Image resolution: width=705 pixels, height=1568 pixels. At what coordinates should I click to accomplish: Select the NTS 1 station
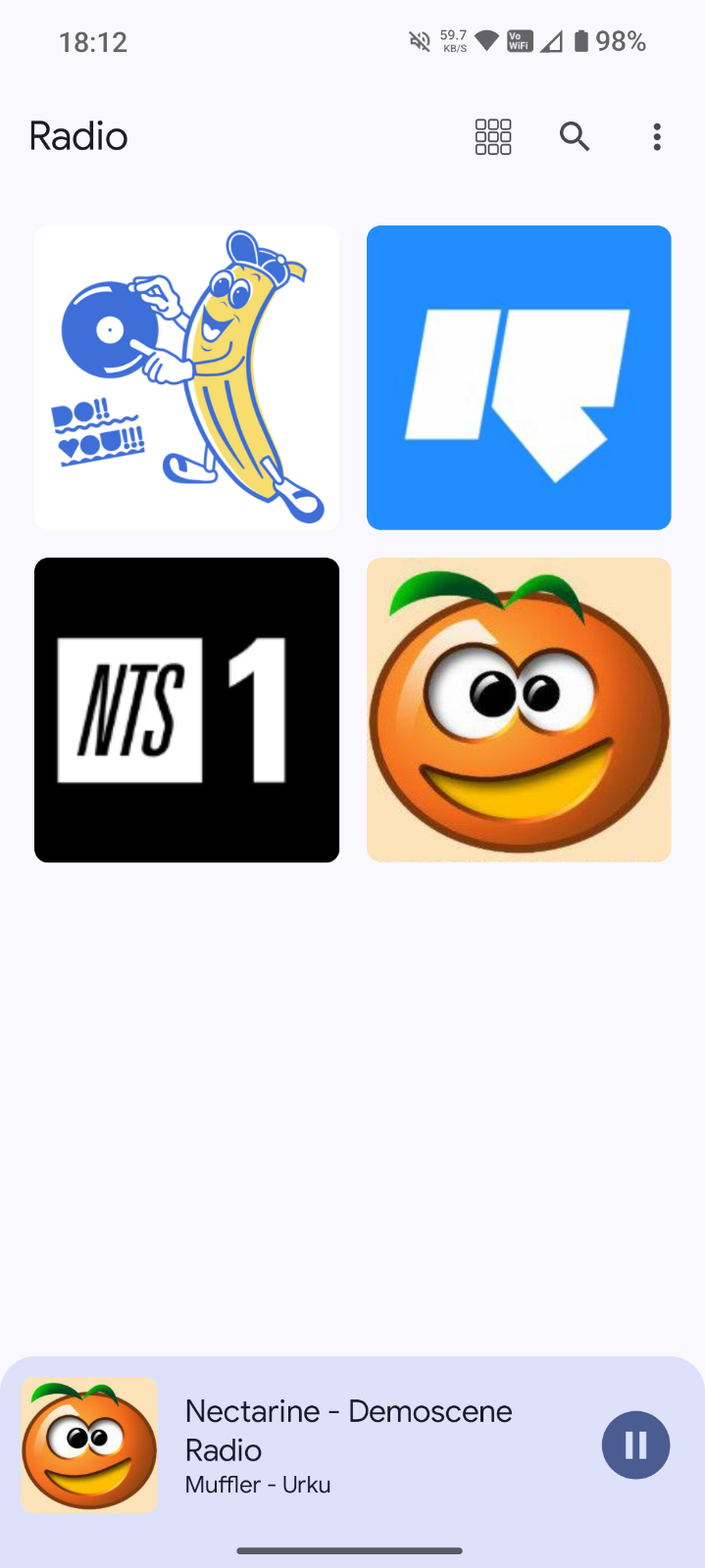coord(186,710)
